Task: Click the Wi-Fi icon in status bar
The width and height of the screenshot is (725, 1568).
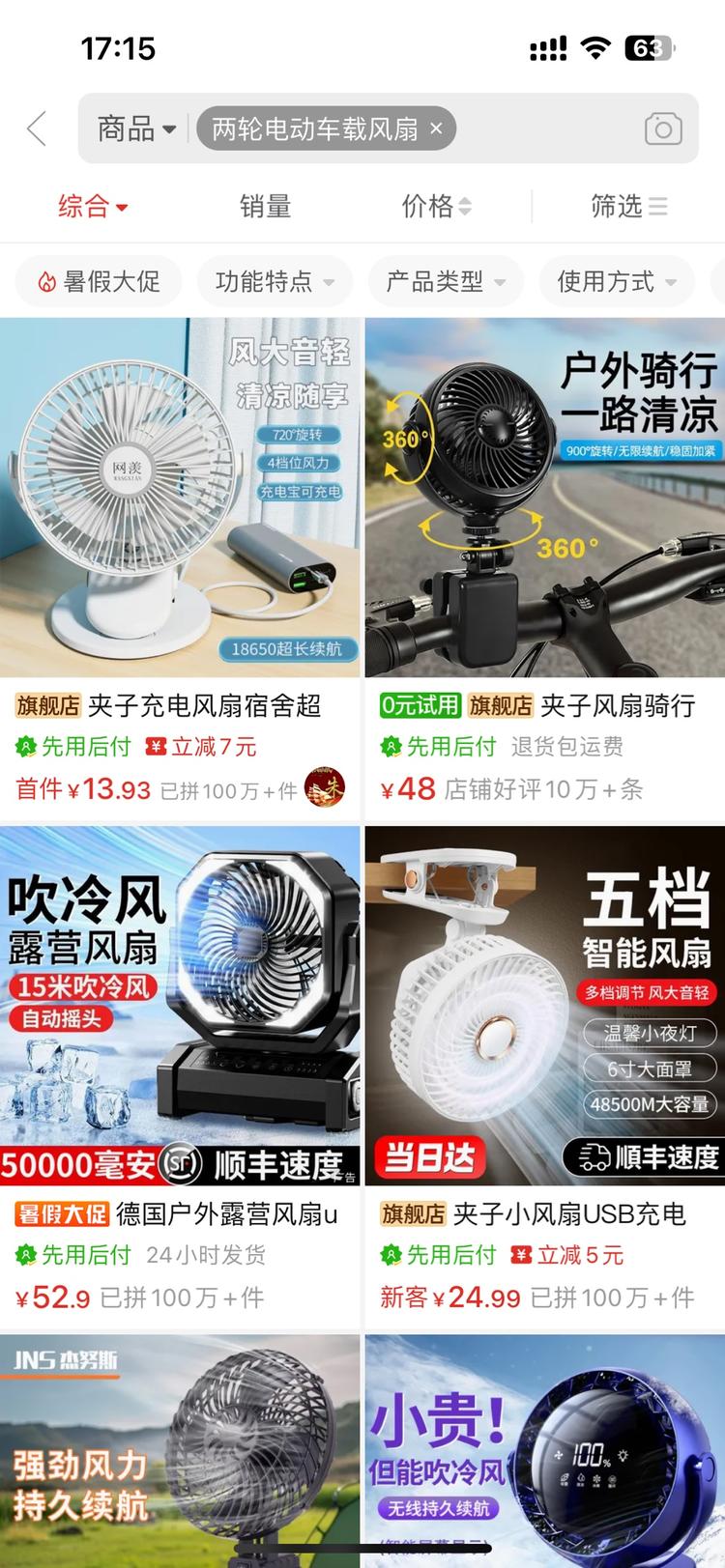Action: (x=597, y=45)
